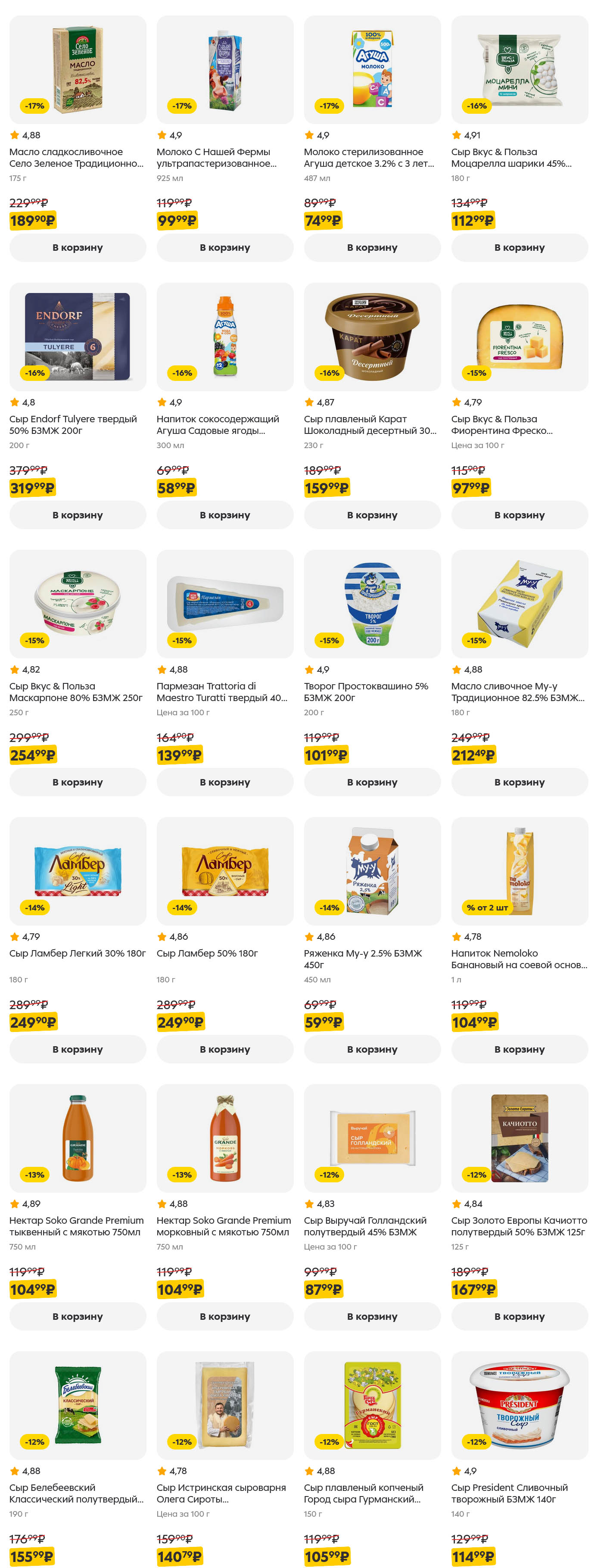The width and height of the screenshot is (610, 1568).
Task: Open the Ламбер 50% 180г cheese
Action: click(224, 871)
